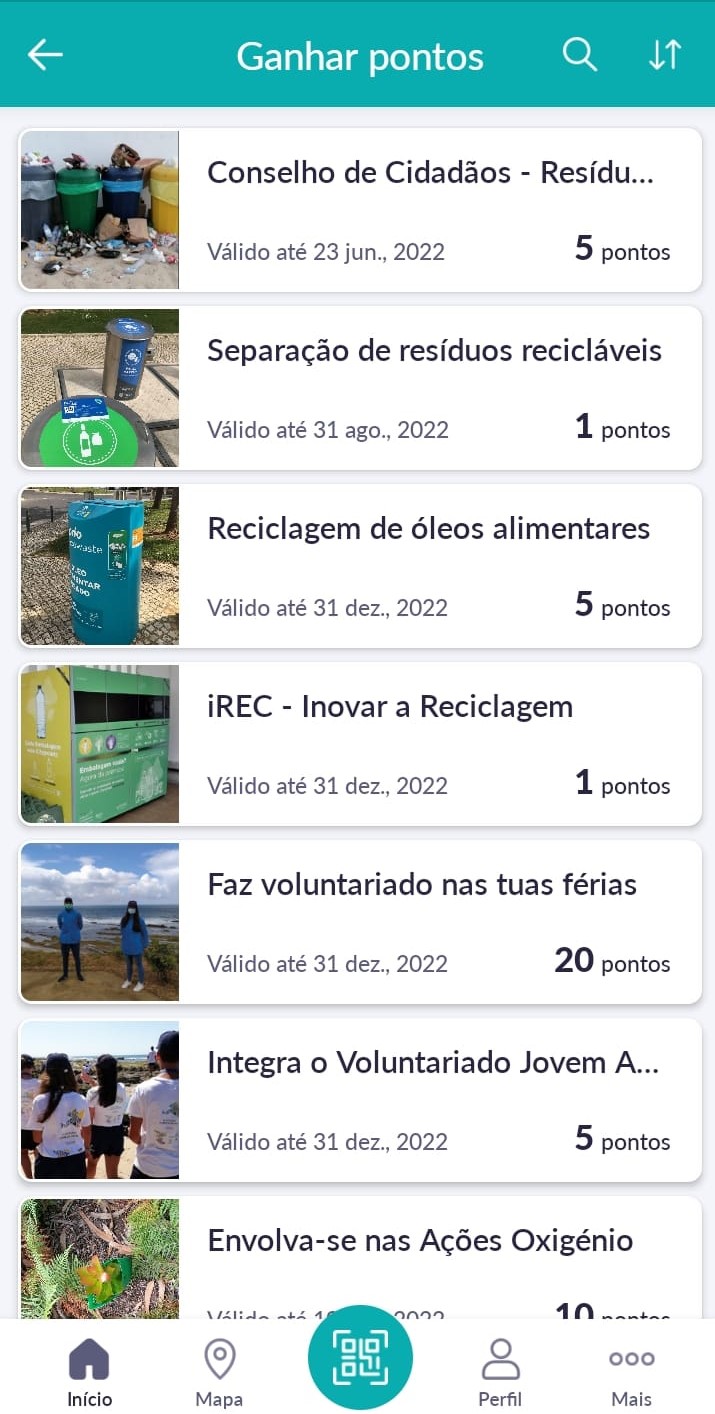Open the Mais tab

point(631,1372)
